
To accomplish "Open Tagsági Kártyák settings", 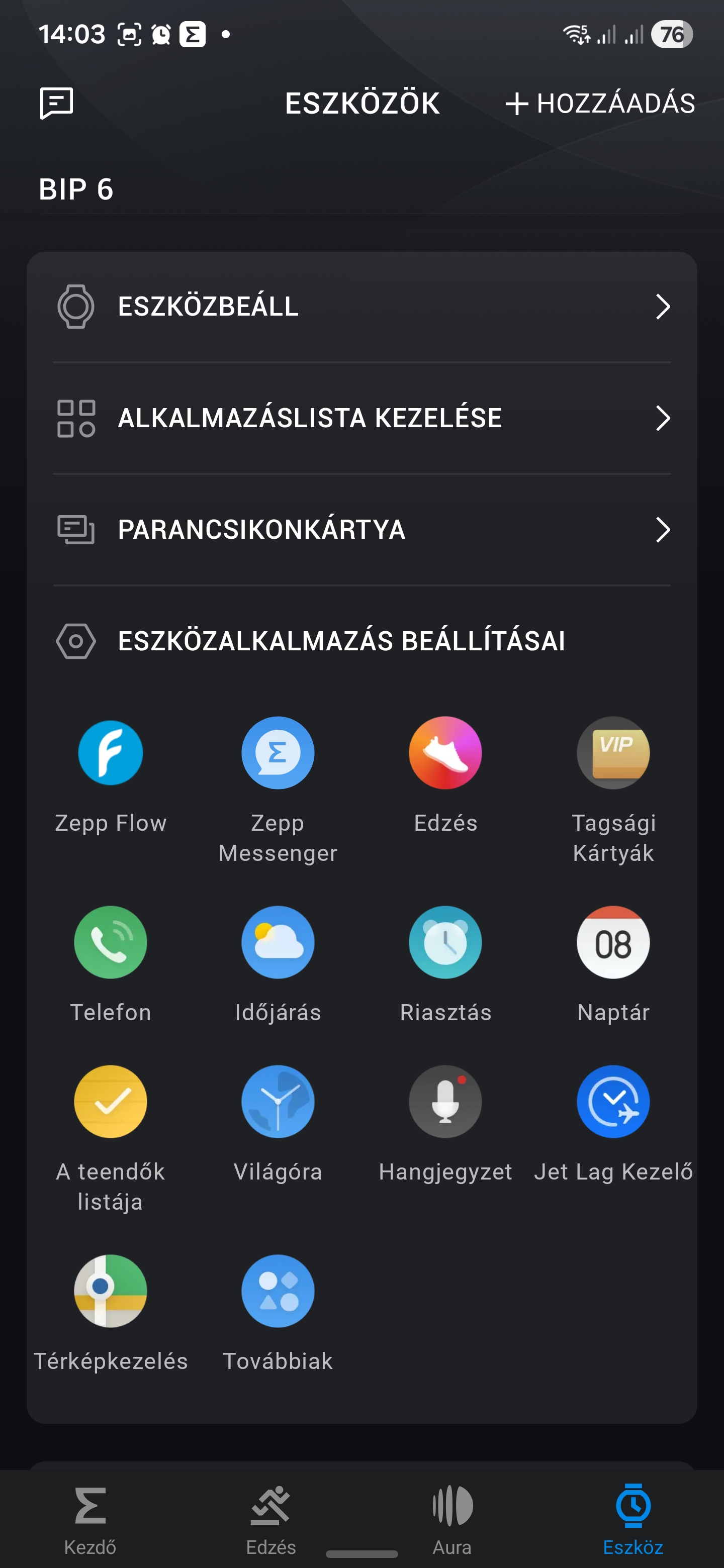I will (612, 753).
